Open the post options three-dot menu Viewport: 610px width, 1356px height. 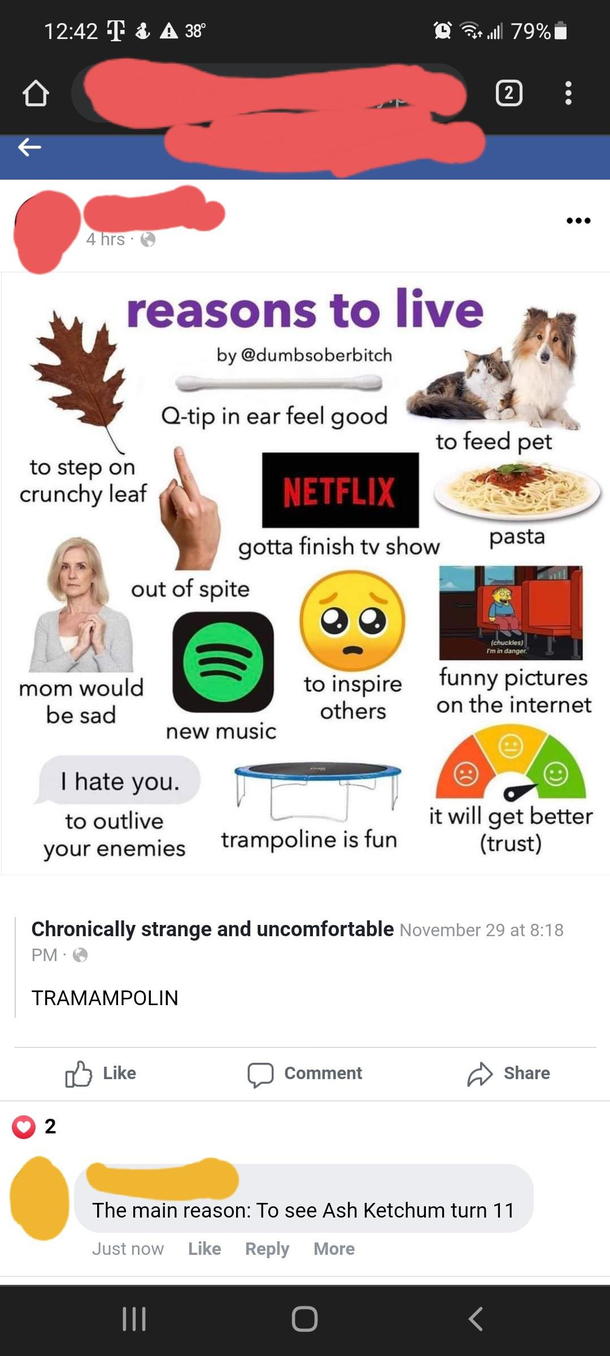point(577,220)
